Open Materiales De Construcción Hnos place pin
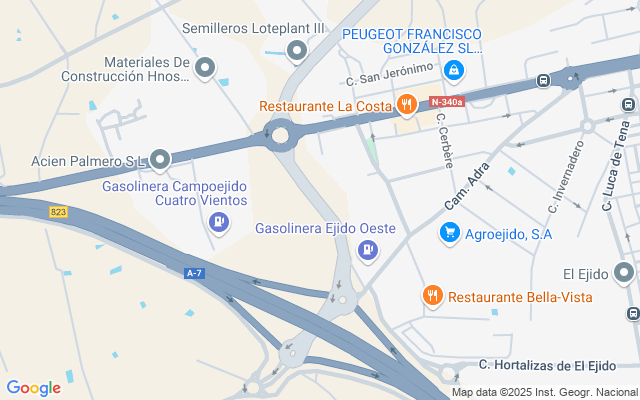This screenshot has height=400, width=640. pos(205,68)
